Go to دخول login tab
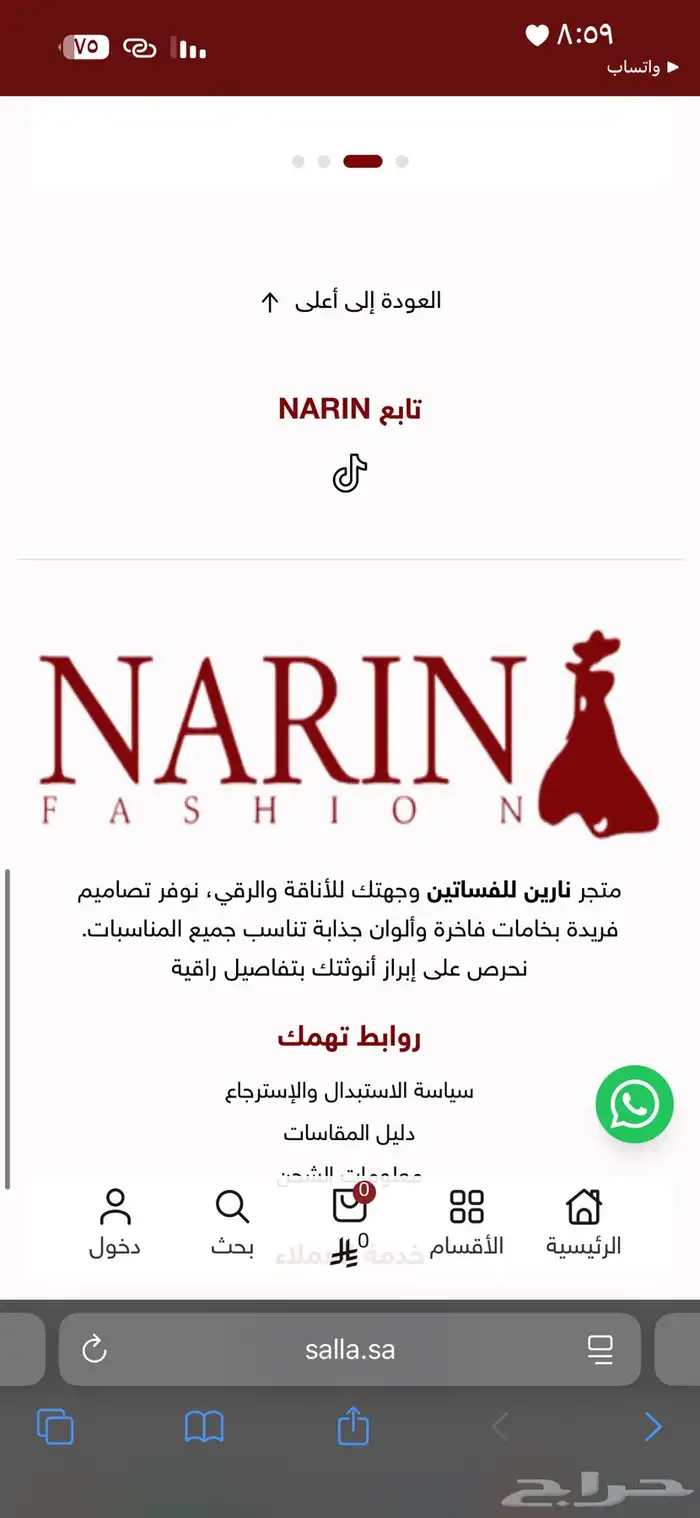Screen dimensions: 700x1518 pyautogui.click(x=115, y=1222)
